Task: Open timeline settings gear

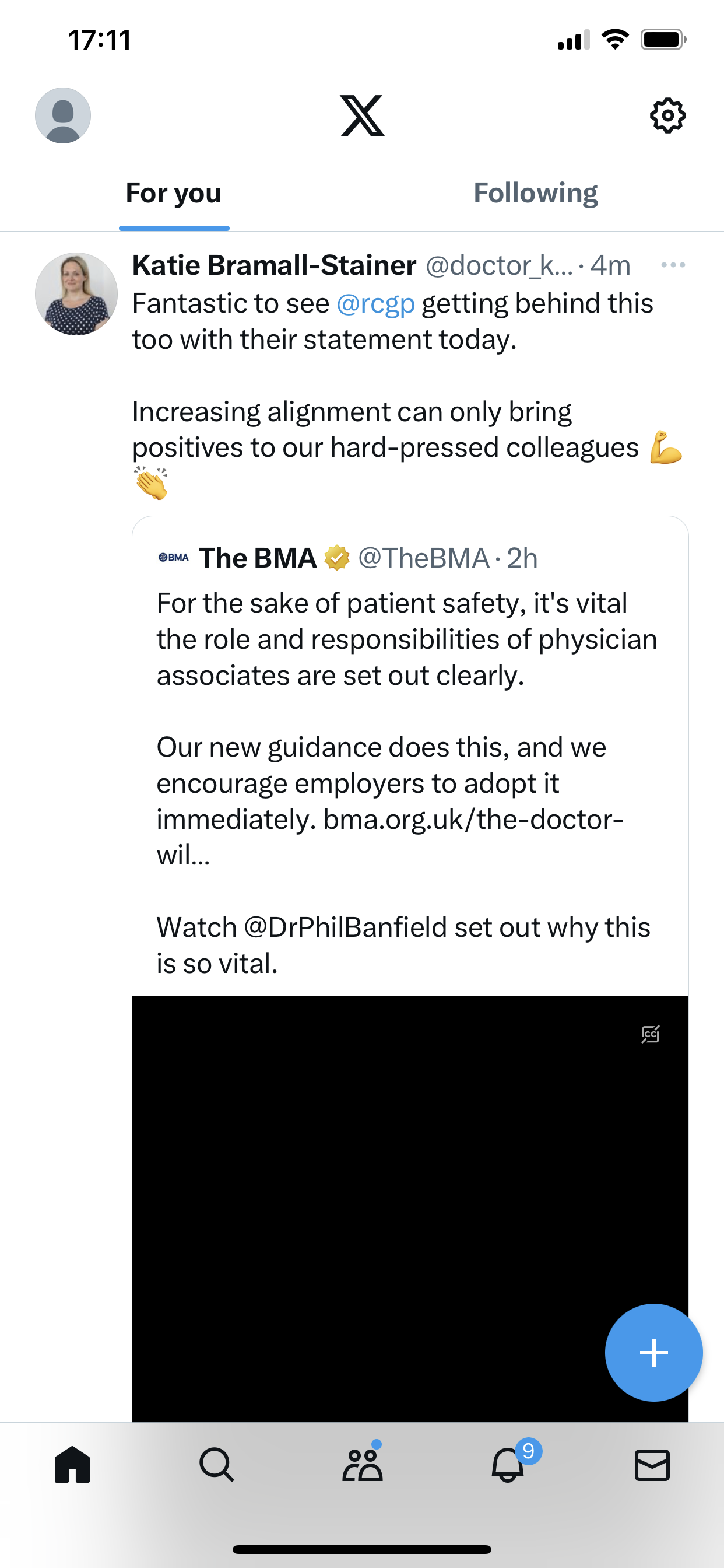Action: pyautogui.click(x=667, y=116)
